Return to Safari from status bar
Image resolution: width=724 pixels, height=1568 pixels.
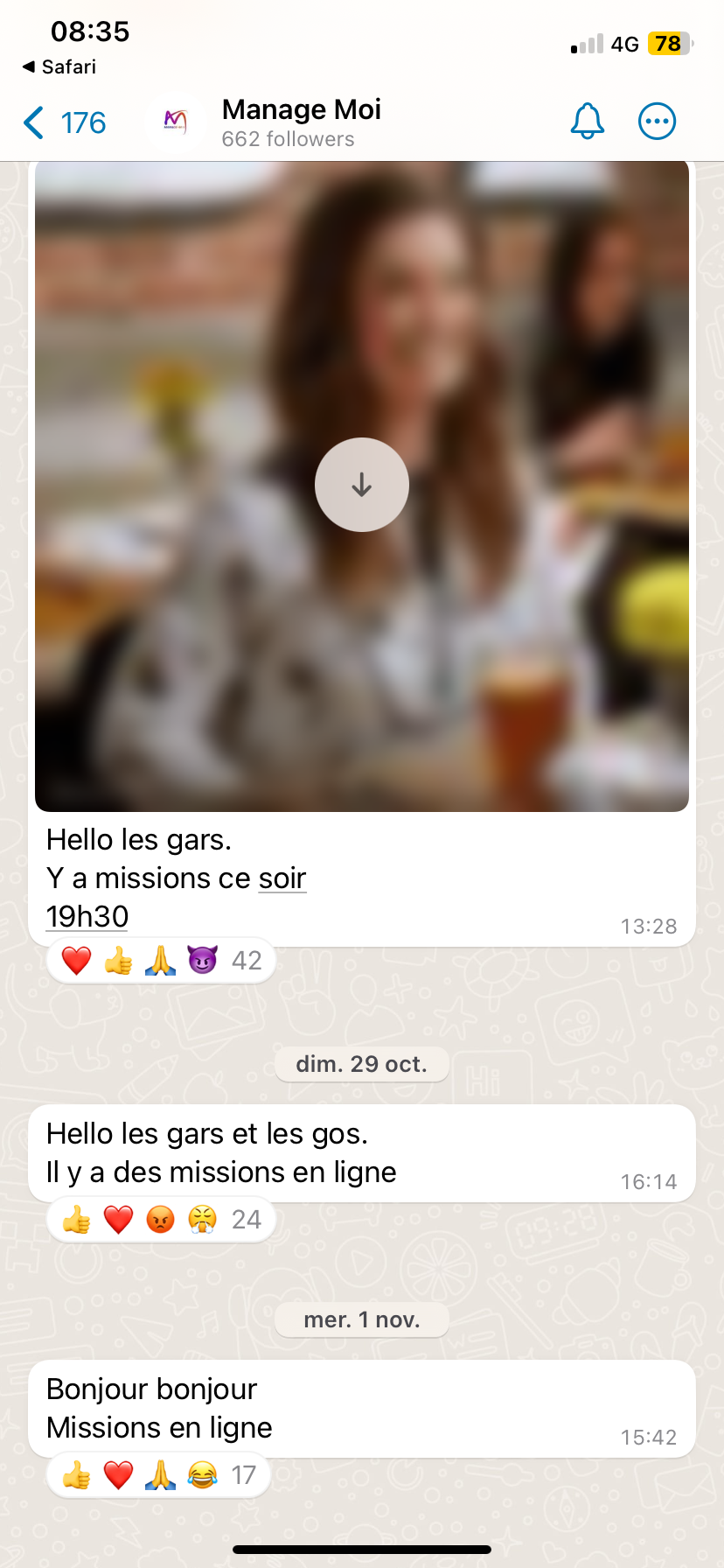pos(59,66)
